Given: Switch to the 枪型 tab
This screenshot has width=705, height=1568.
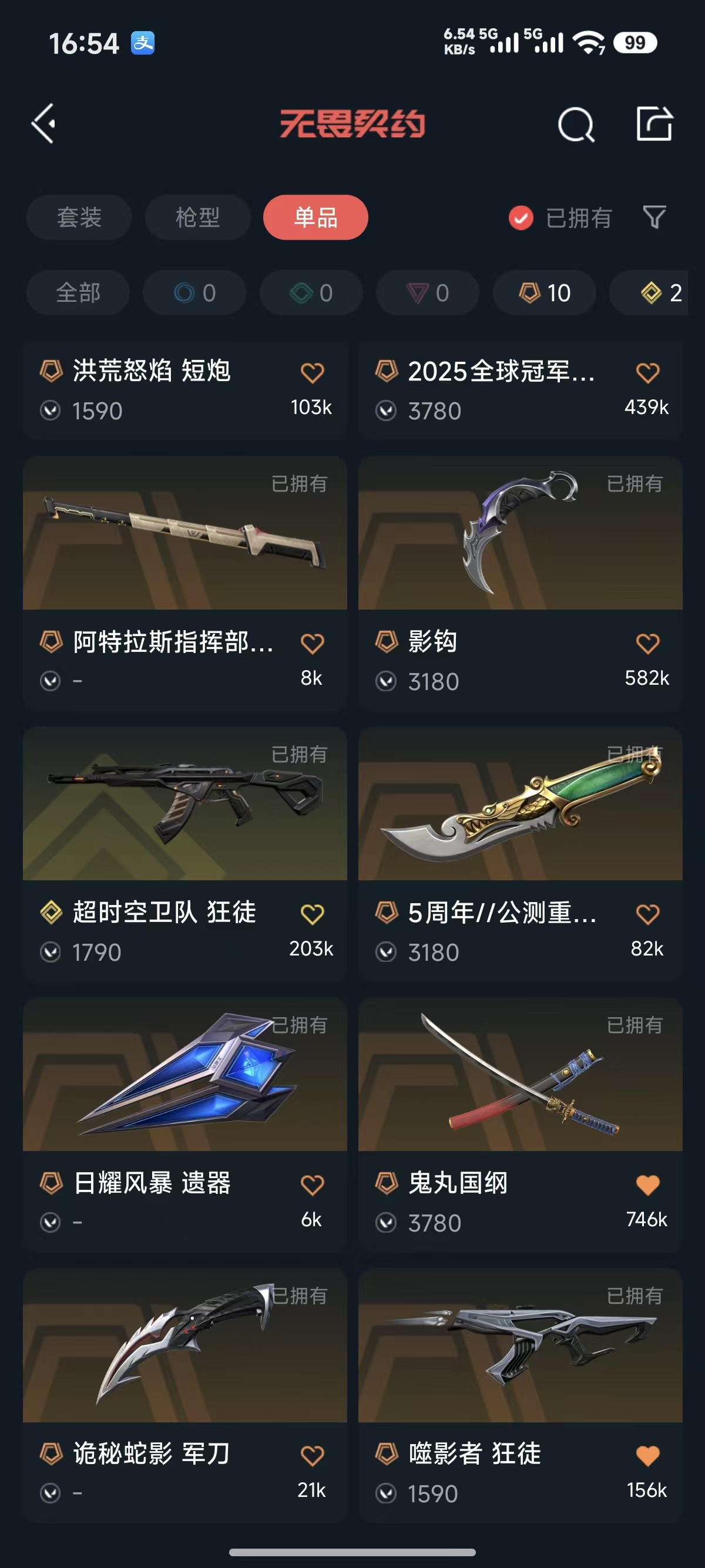Looking at the screenshot, I should 197,217.
